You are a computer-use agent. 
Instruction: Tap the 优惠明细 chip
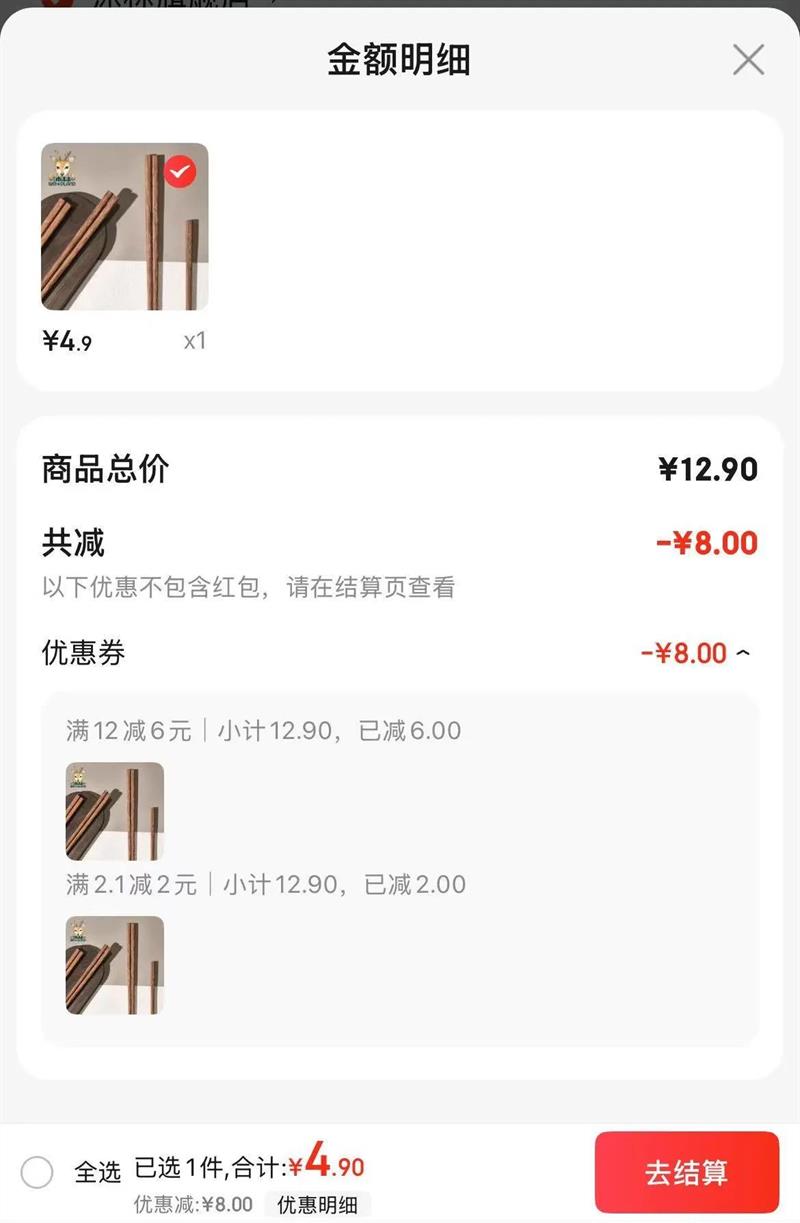(x=317, y=1205)
